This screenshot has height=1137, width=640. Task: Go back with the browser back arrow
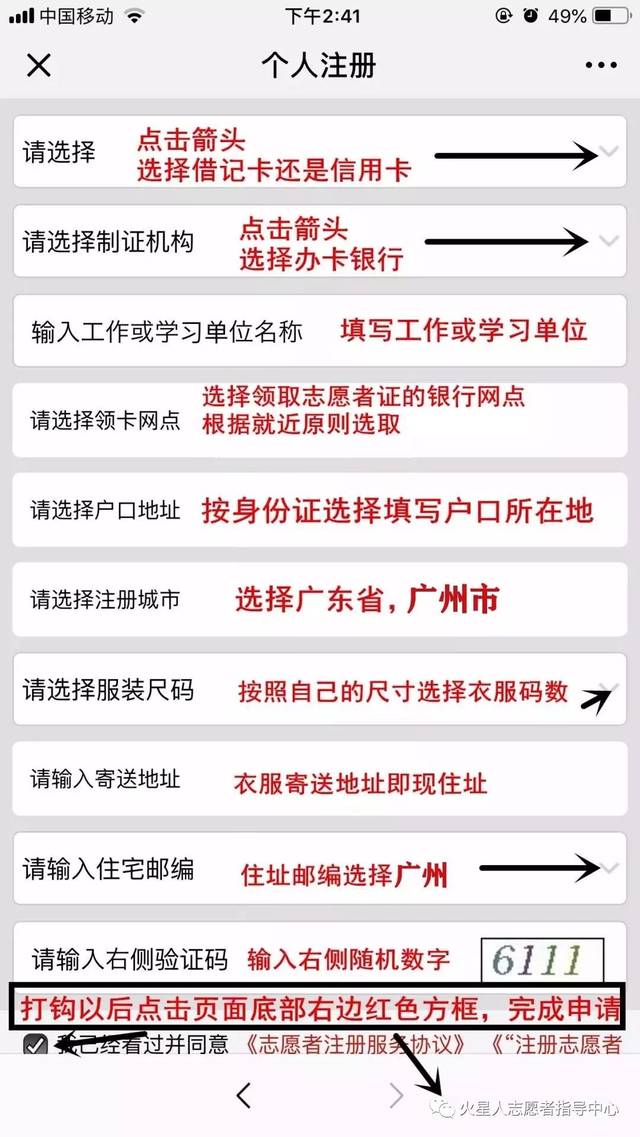click(x=243, y=1096)
